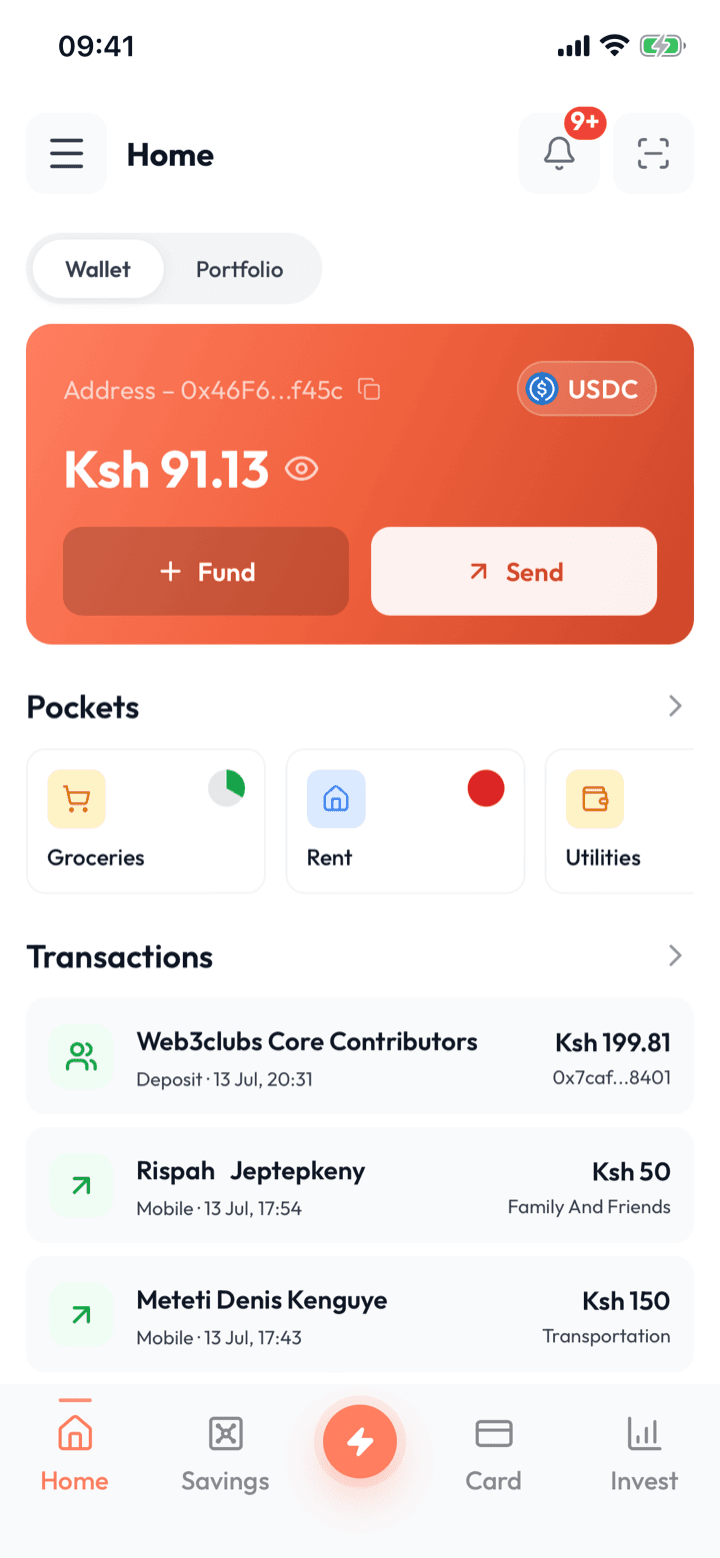Open the Rispah Jeptepkeny transaction
The height and width of the screenshot is (1558, 720).
pyautogui.click(x=360, y=1185)
